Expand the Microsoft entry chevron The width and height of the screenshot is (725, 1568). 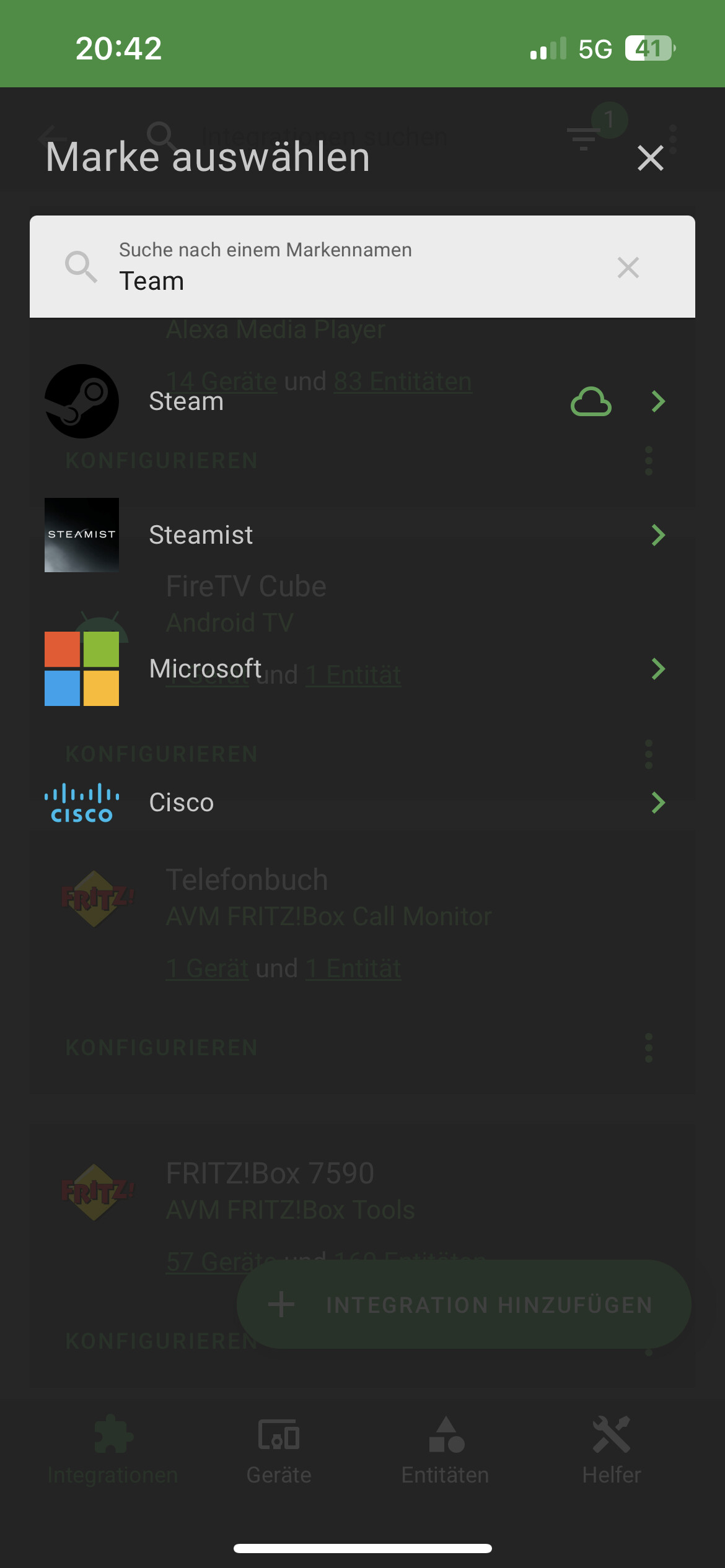658,668
